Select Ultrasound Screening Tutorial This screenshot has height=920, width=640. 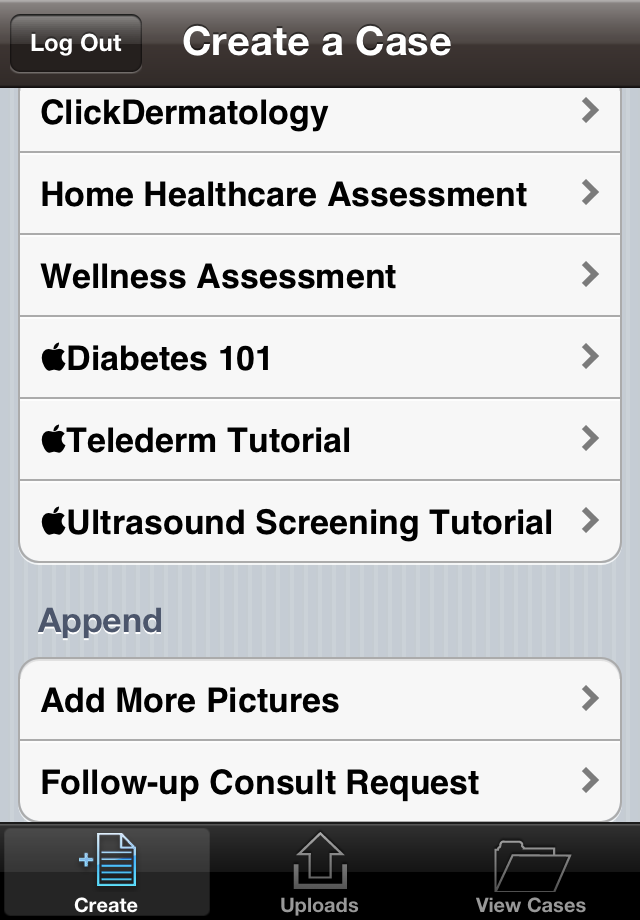tap(320, 522)
